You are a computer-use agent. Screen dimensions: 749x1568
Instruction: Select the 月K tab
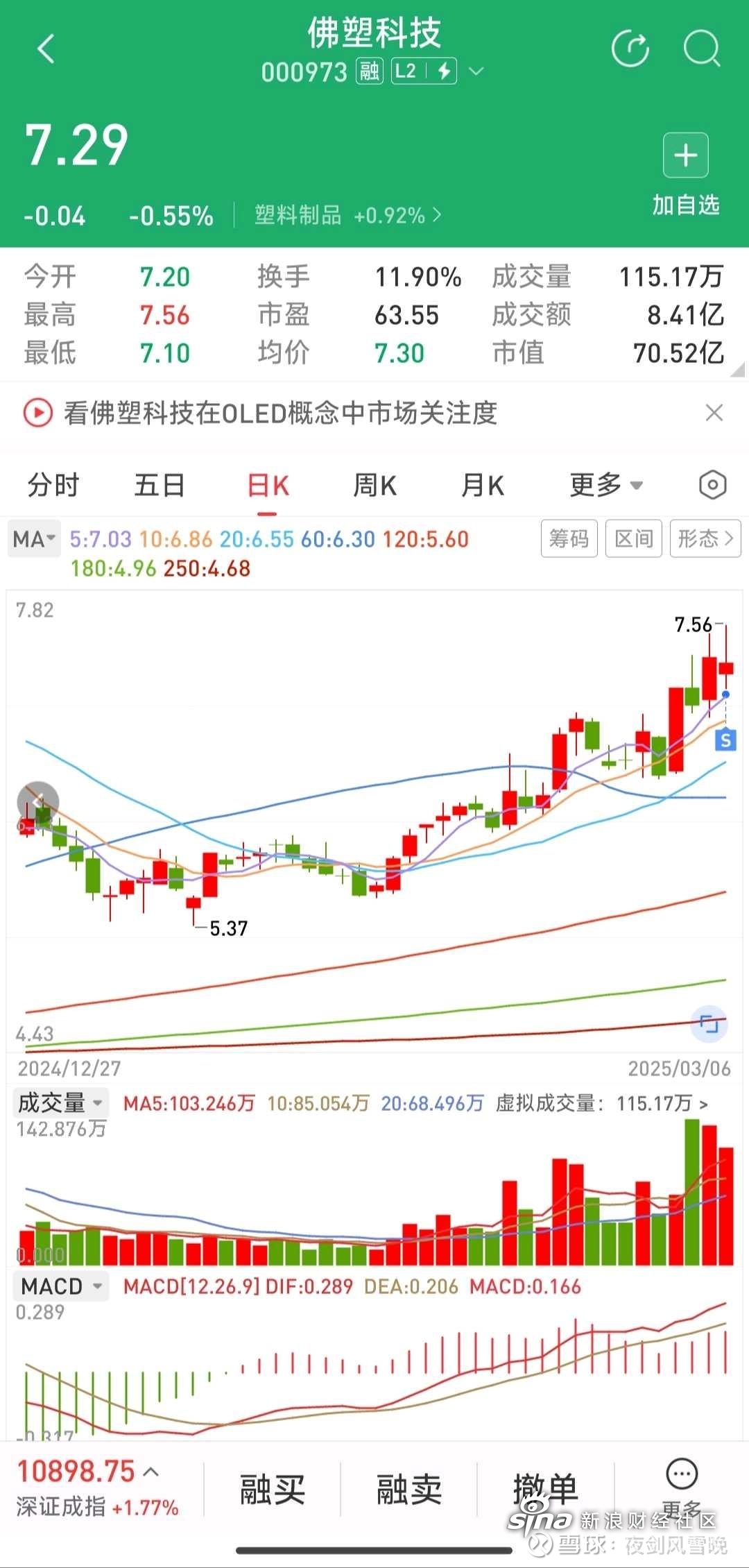(x=483, y=485)
